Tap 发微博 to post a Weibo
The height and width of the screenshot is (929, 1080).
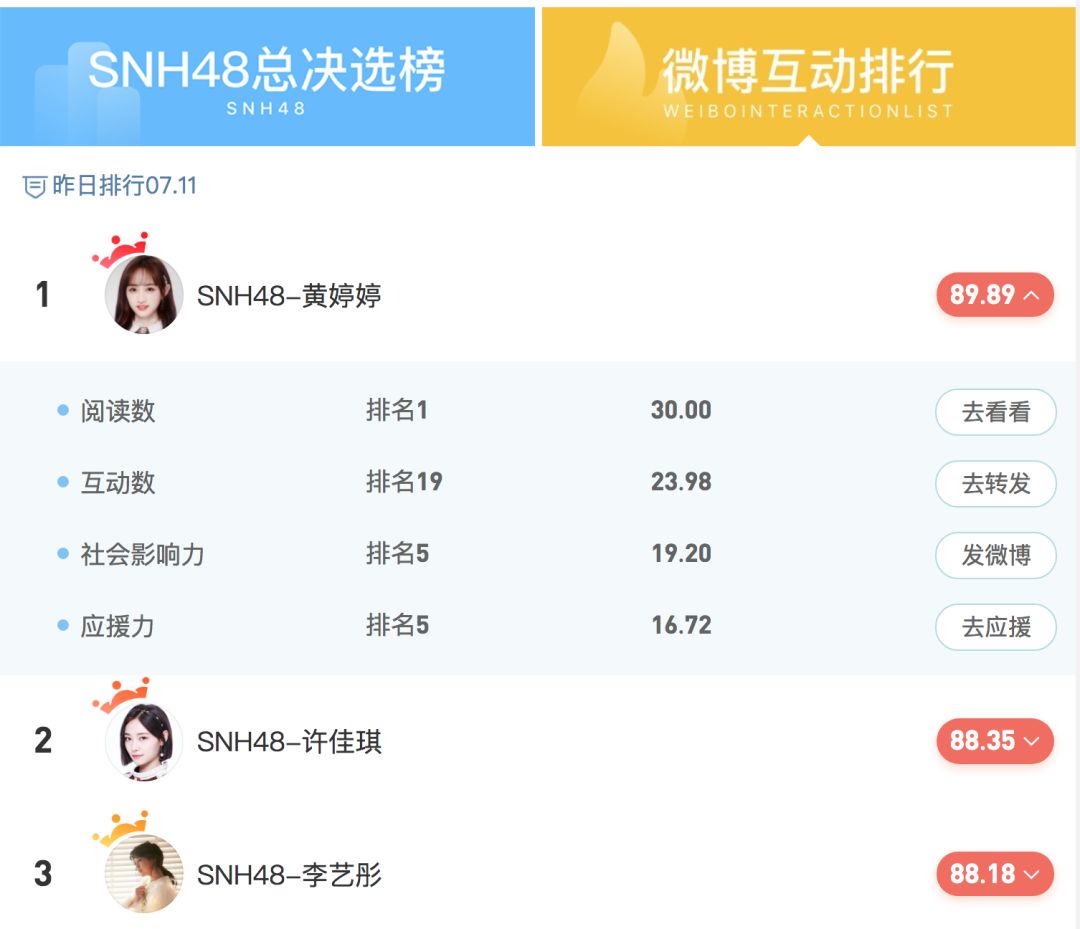pos(995,555)
